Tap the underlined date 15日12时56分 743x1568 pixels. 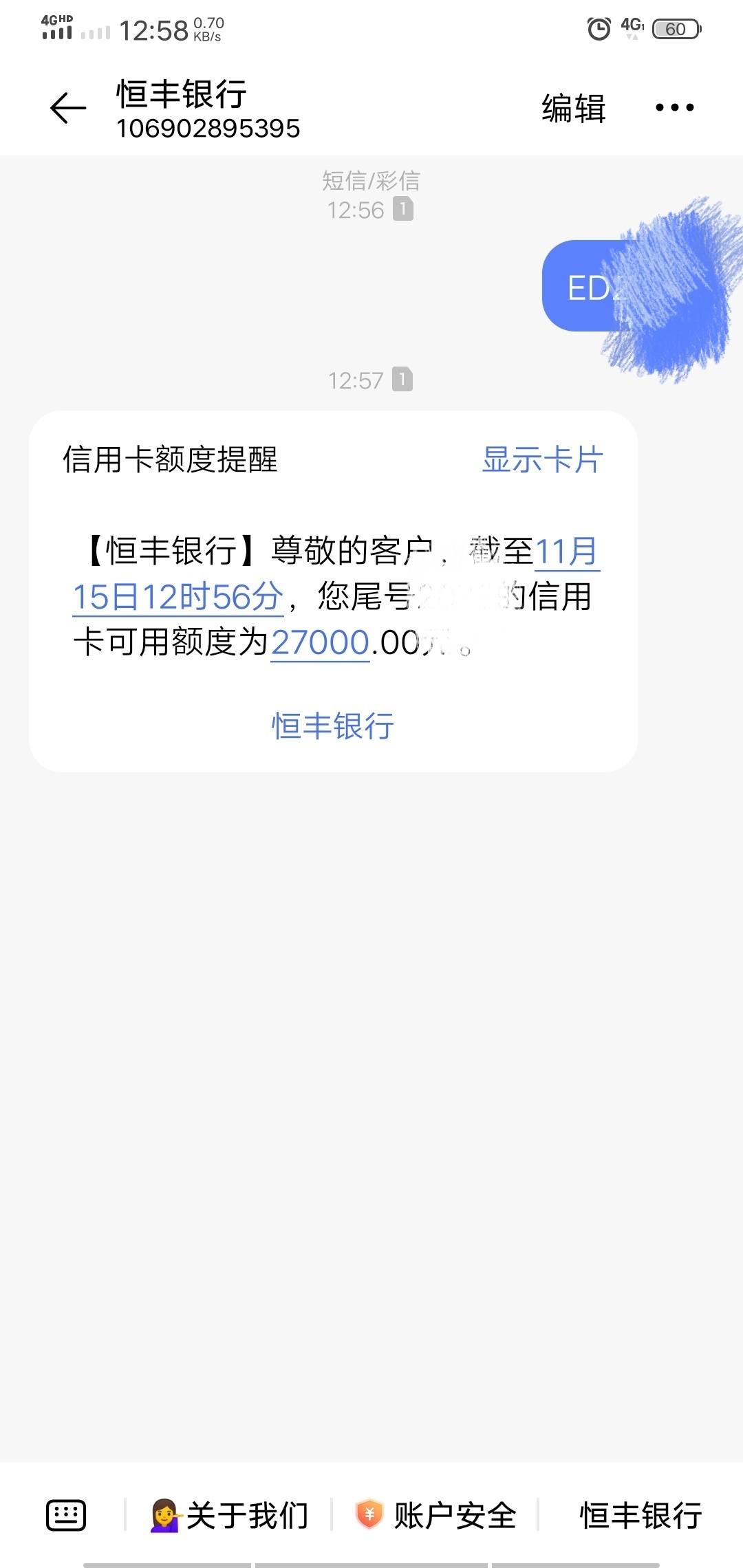click(178, 597)
